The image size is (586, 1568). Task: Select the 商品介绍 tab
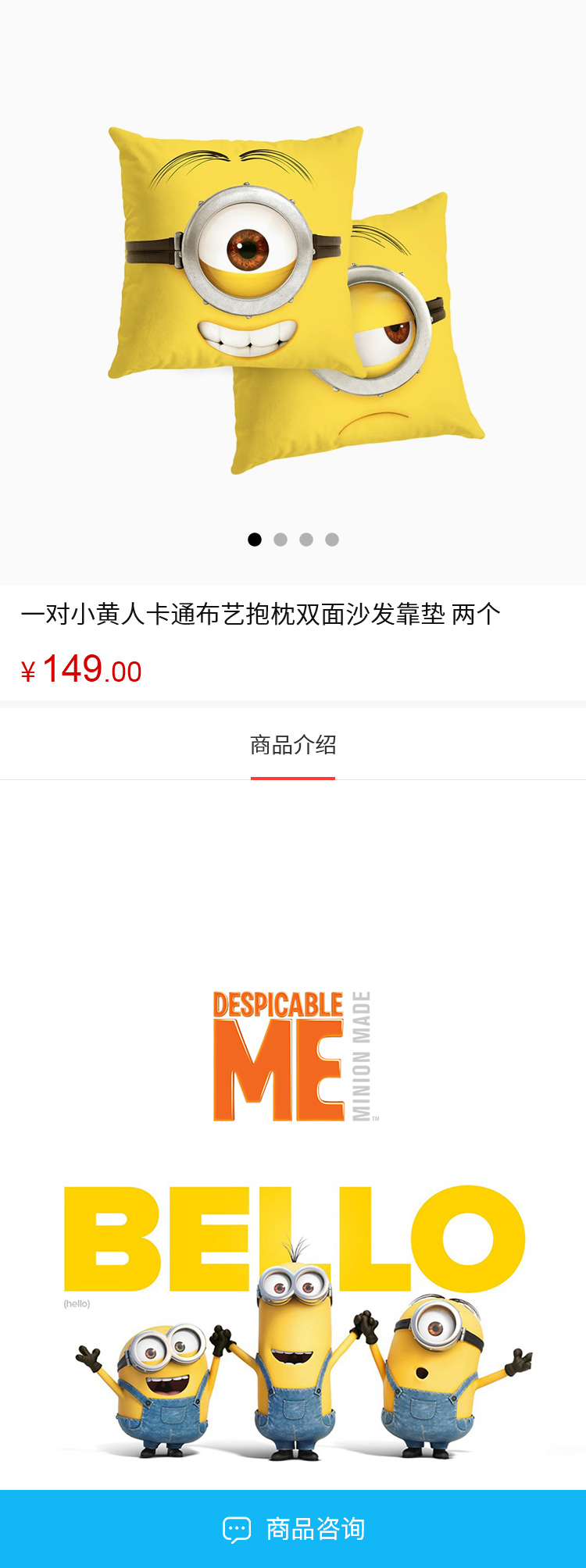click(x=293, y=746)
